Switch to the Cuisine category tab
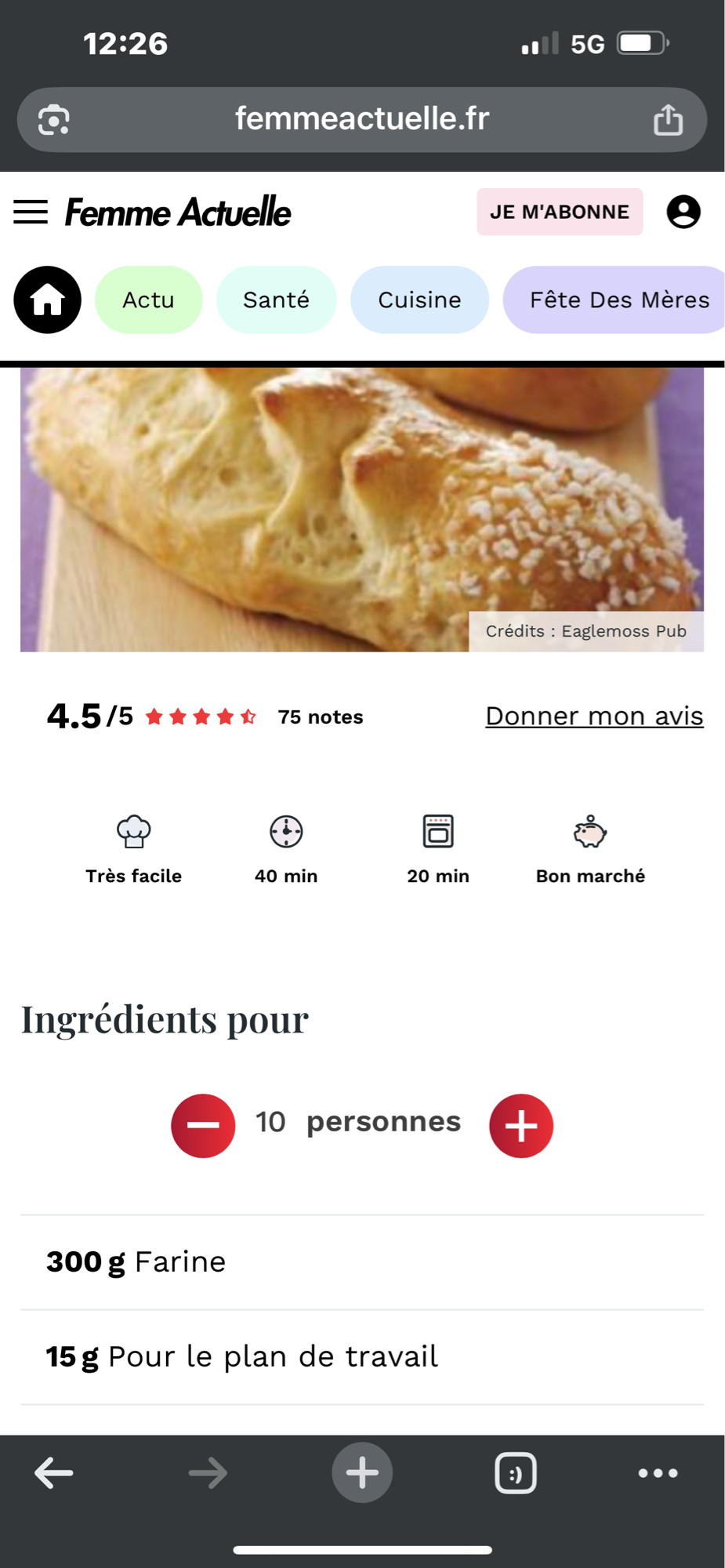This screenshot has height=1568, width=725. point(419,299)
